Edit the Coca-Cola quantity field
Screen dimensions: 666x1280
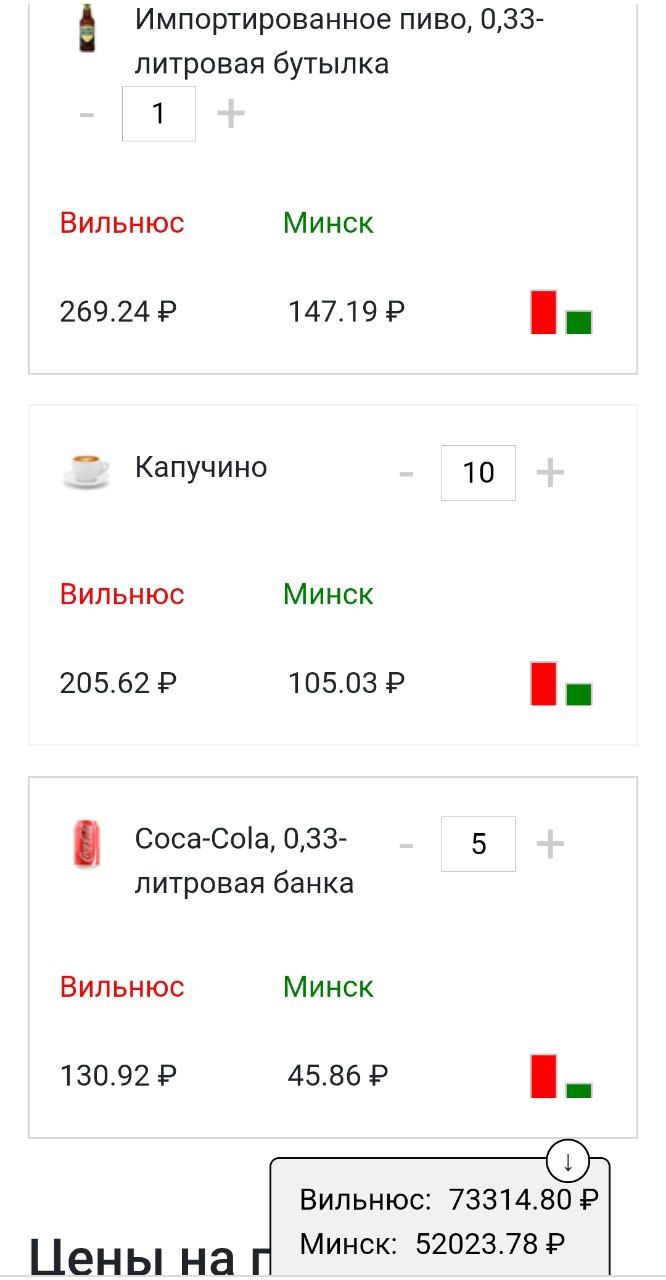pyautogui.click(x=478, y=845)
